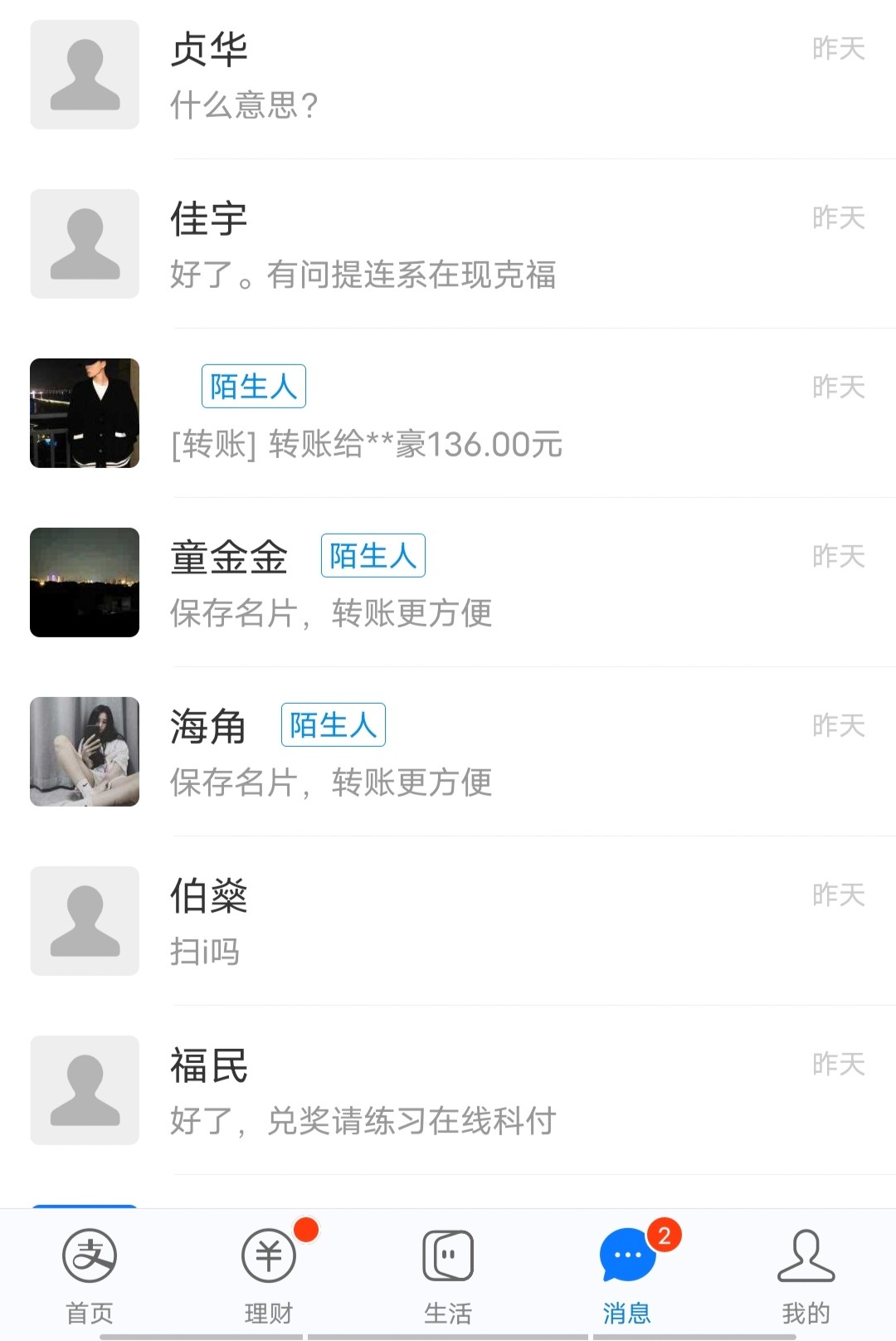
Task: Open the unread badge showing 2 messages
Action: [x=664, y=1234]
